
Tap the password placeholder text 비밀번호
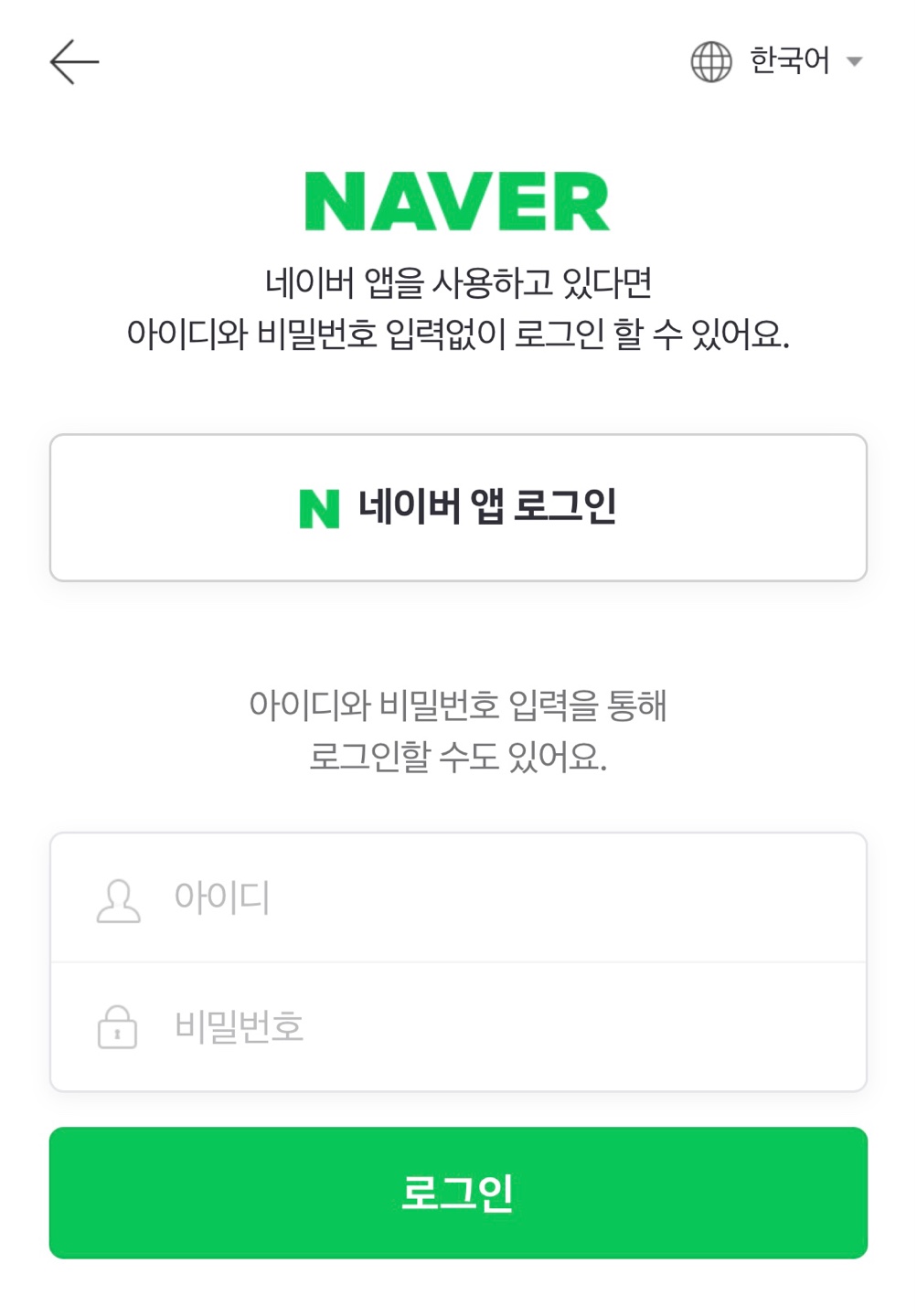coord(240,1027)
